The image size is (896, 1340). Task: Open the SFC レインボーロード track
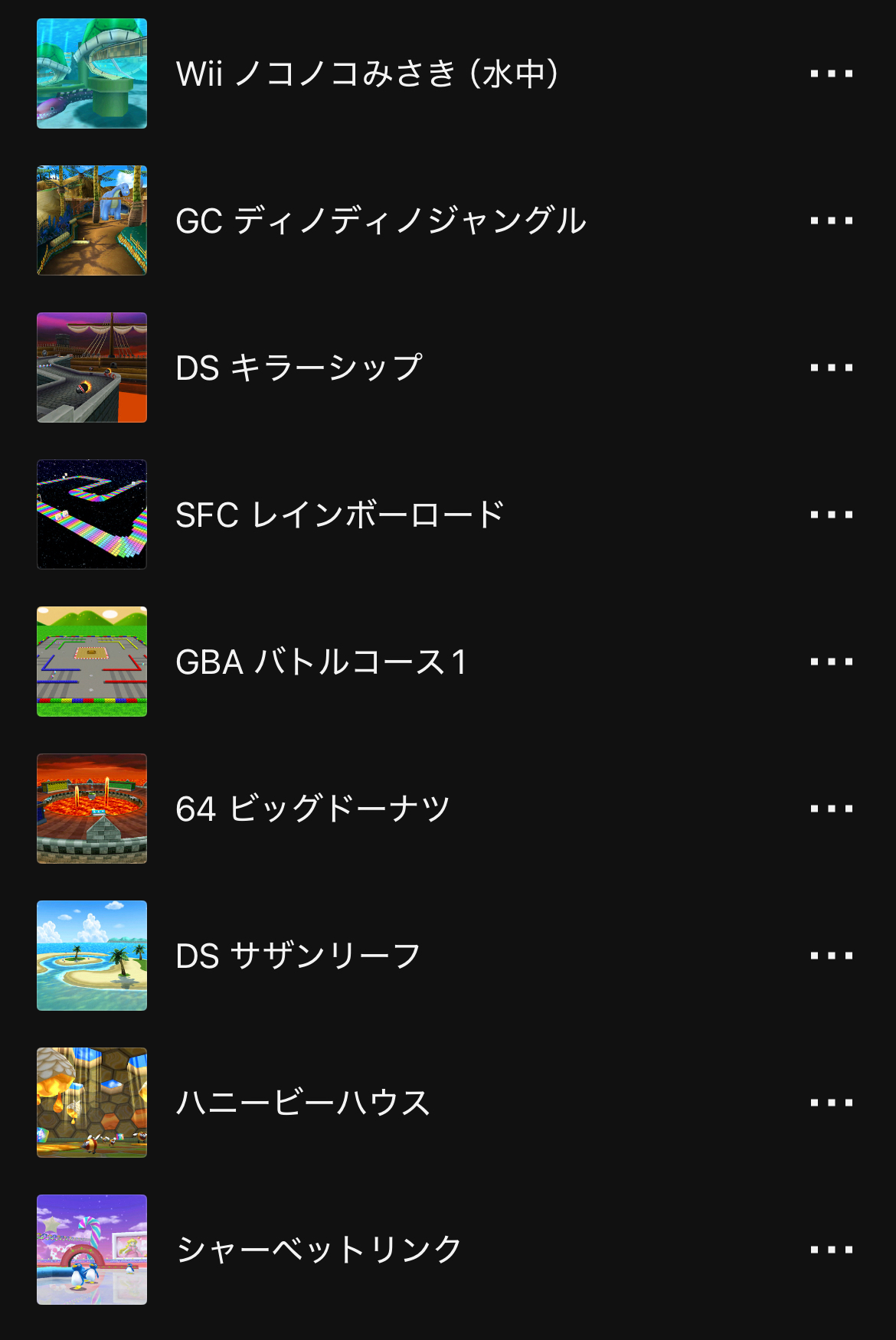339,515
